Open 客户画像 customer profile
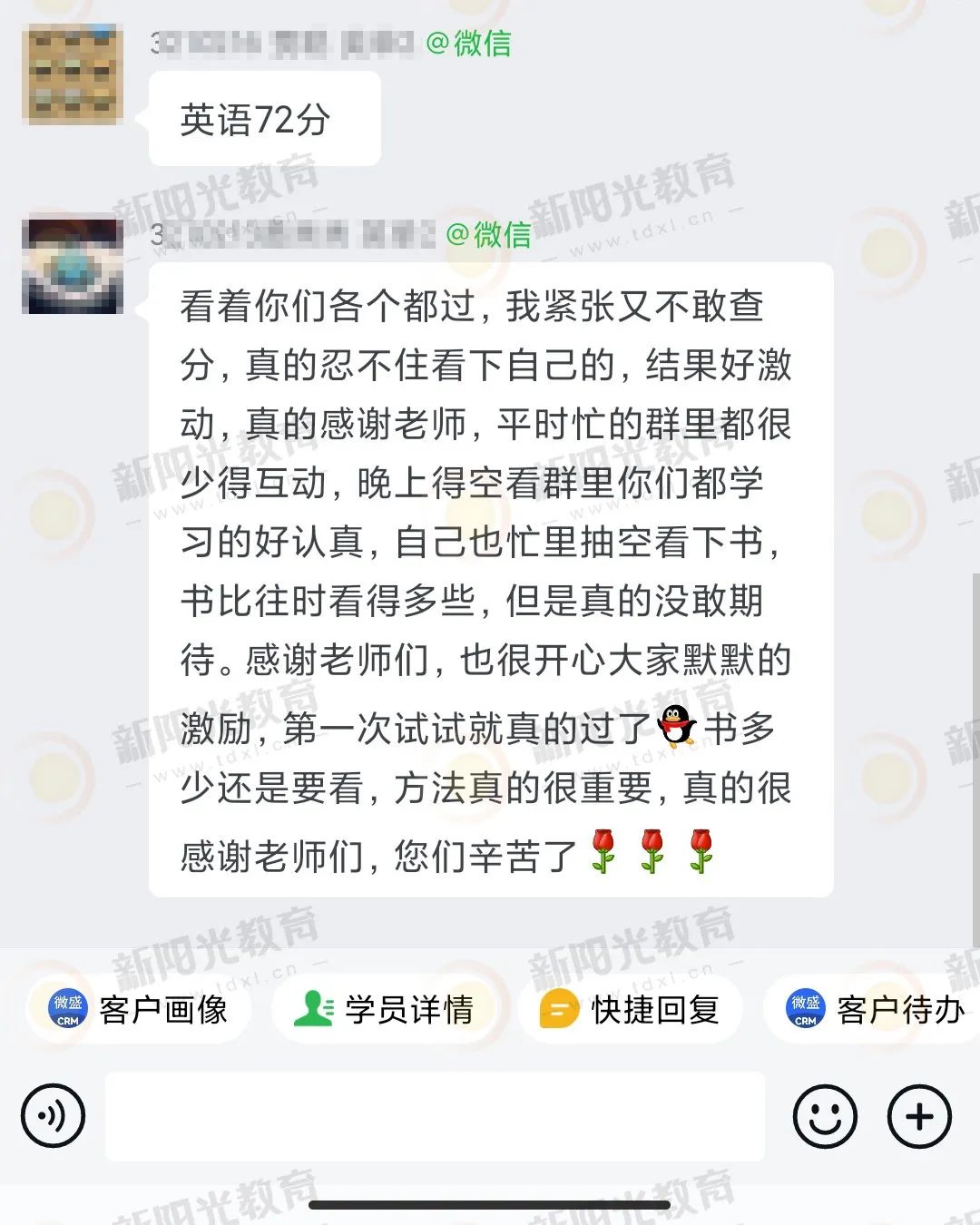The width and height of the screenshot is (980, 1225). tap(138, 1009)
